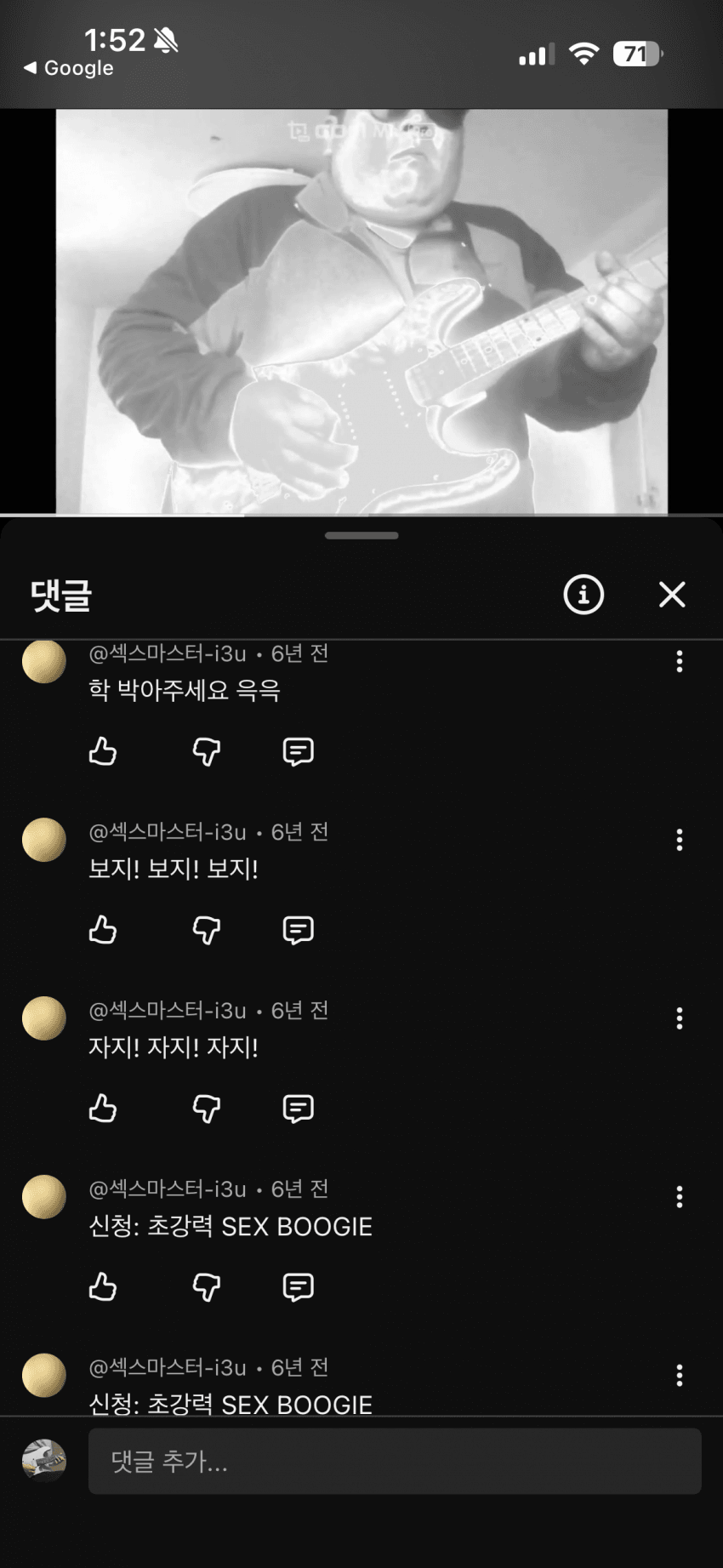Open more options for "보지! 보지! 보지!"
The image size is (723, 1568).
click(x=679, y=841)
